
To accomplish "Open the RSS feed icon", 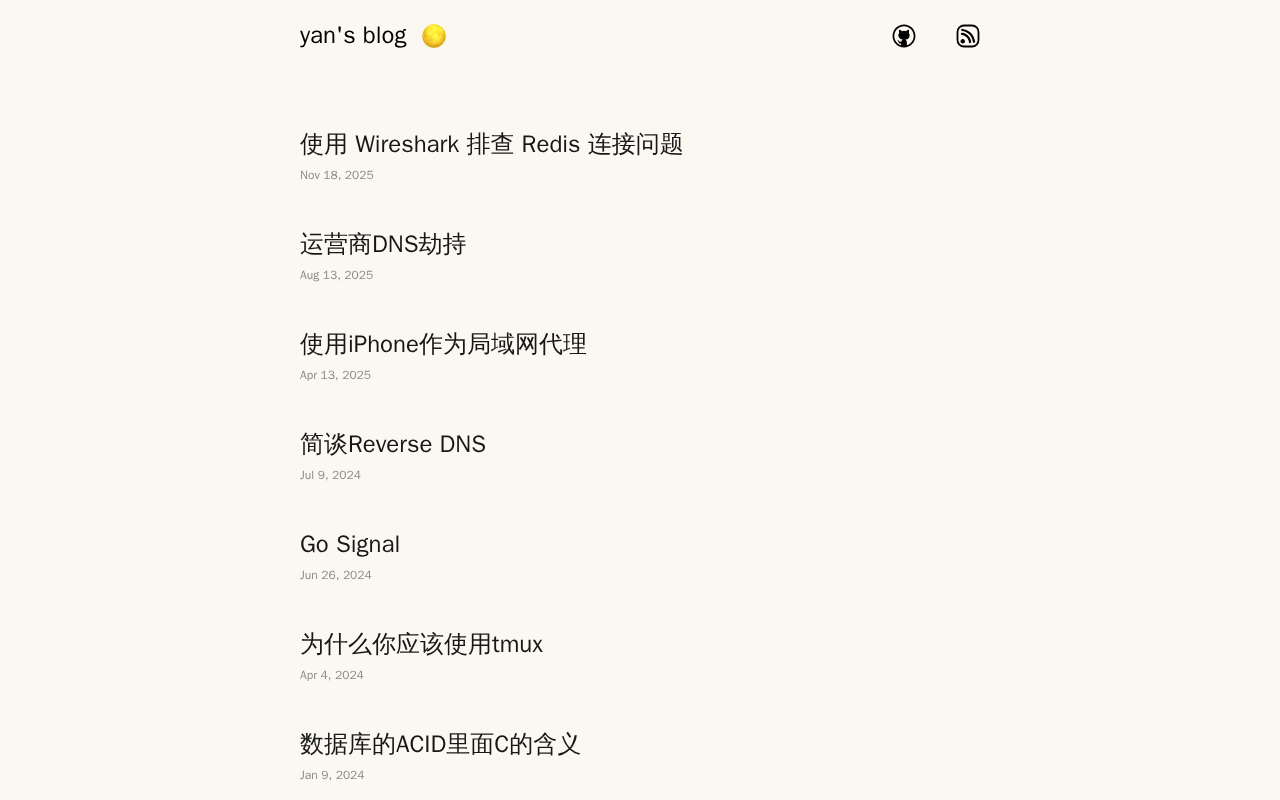I will (968, 36).
